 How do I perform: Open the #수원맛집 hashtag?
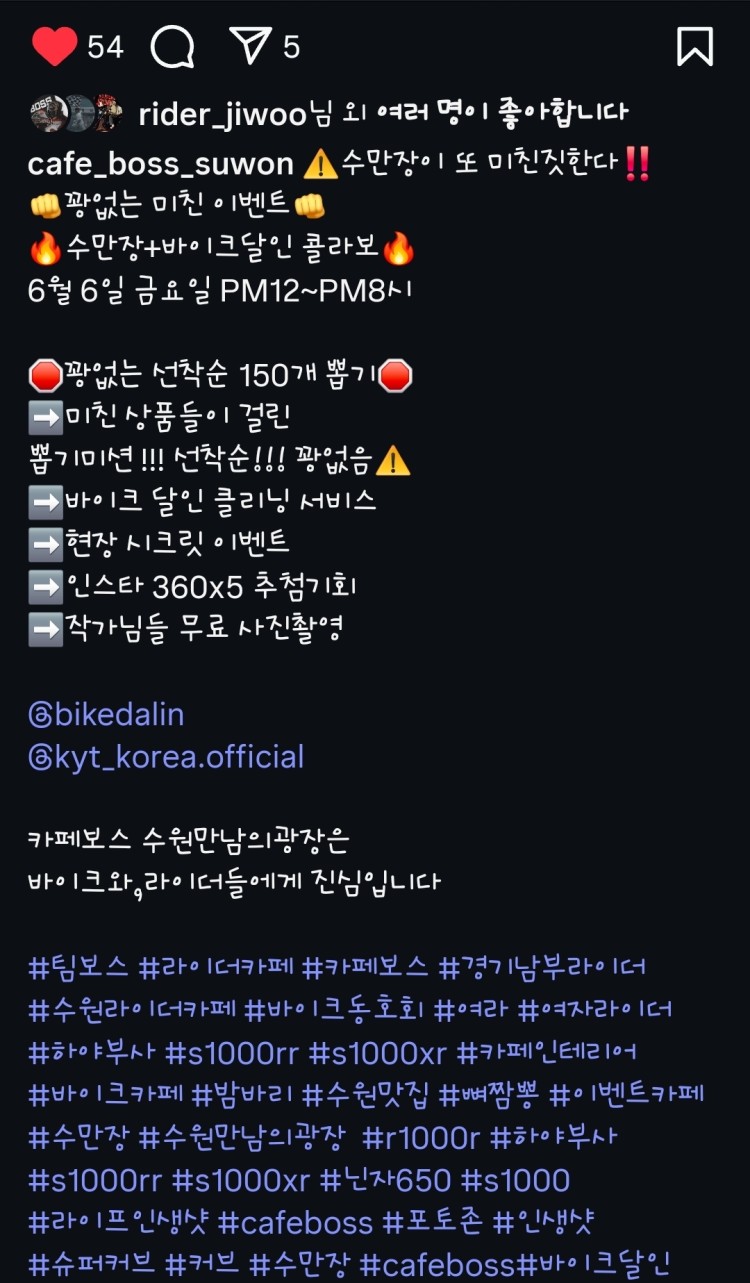[365, 1095]
